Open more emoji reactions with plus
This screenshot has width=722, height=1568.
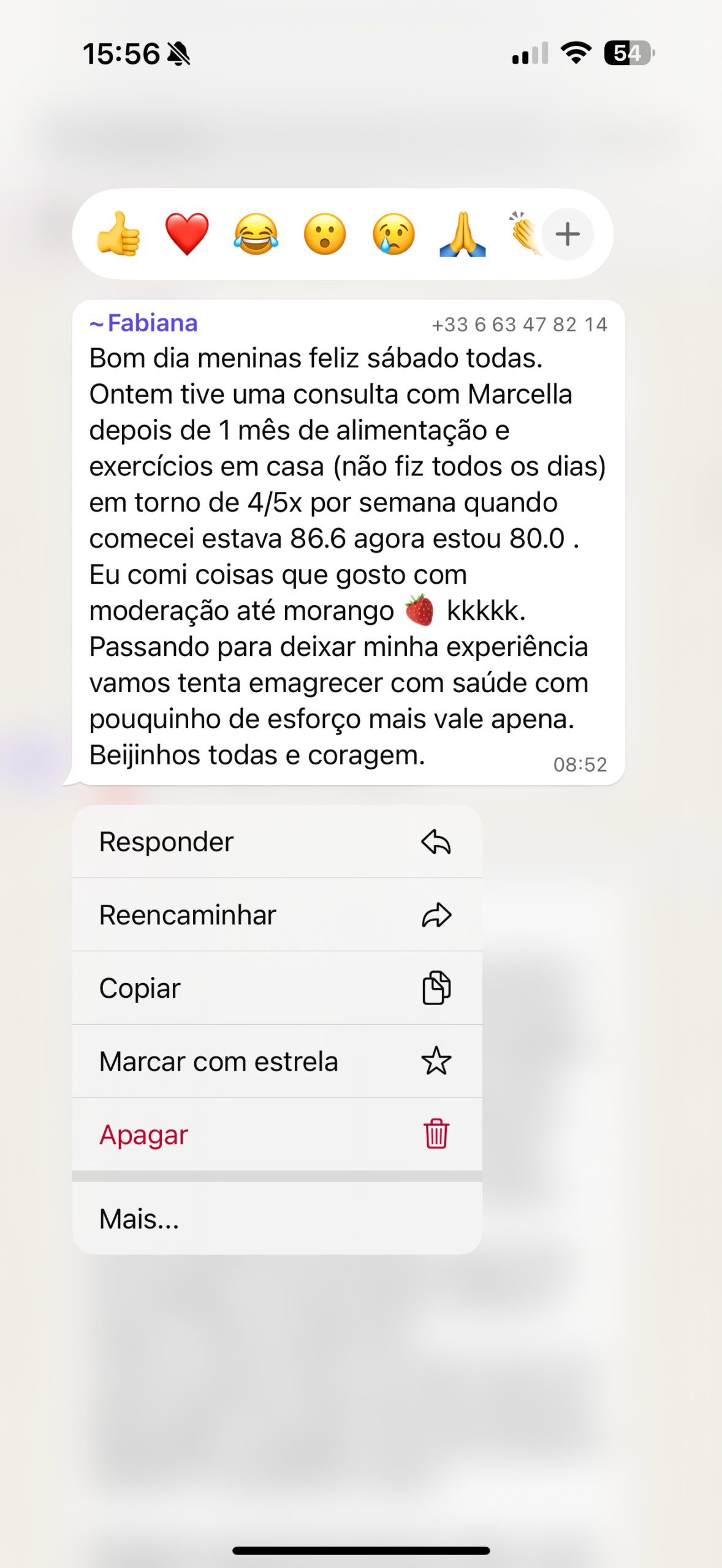pyautogui.click(x=568, y=234)
